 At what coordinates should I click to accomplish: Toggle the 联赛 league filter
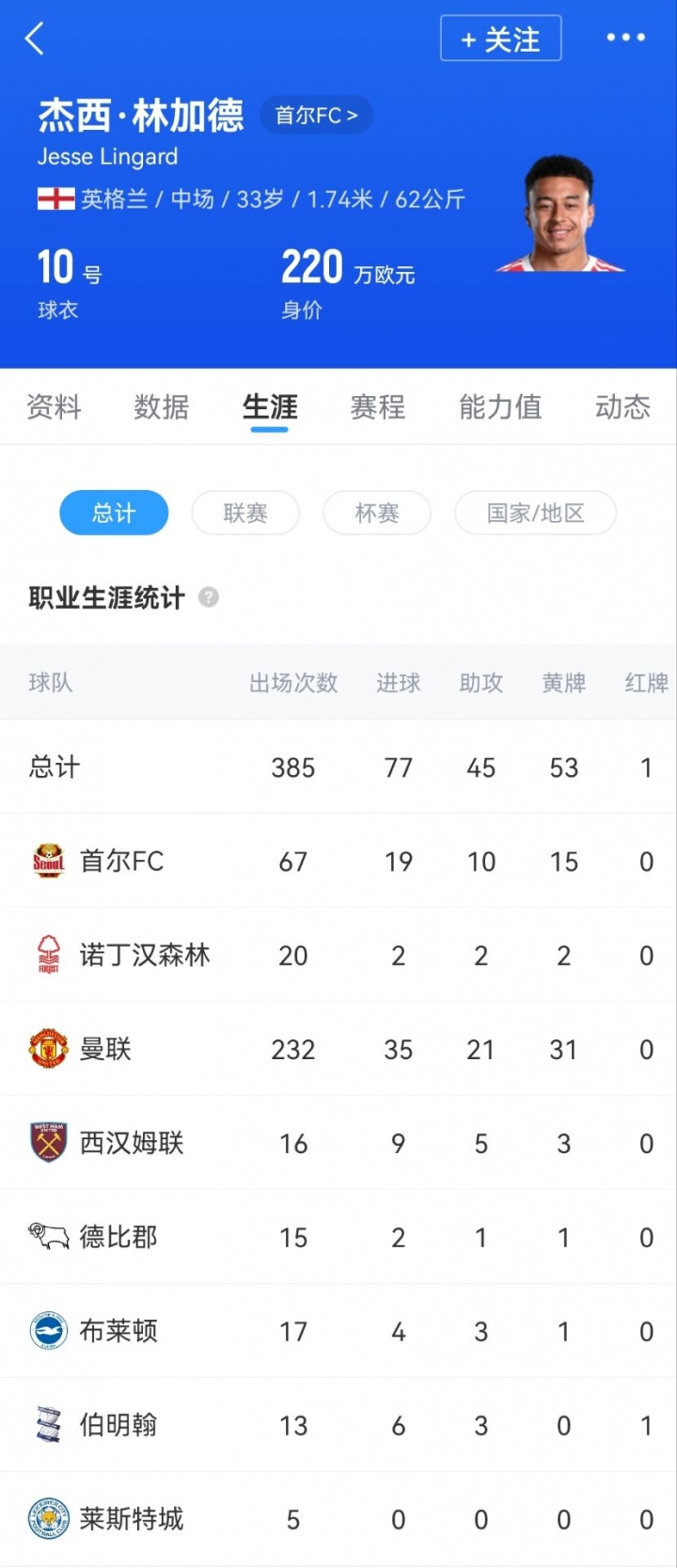click(x=245, y=513)
